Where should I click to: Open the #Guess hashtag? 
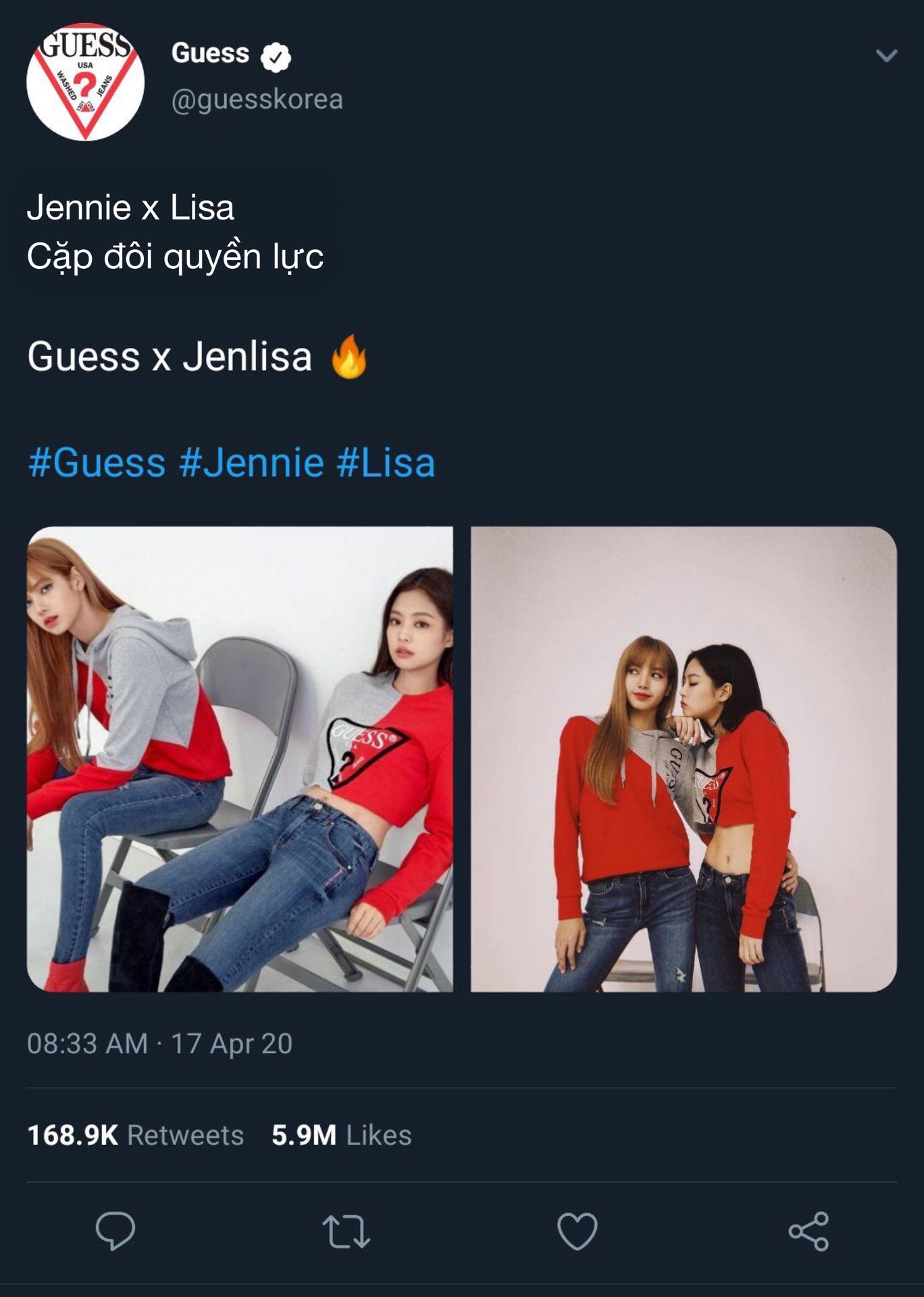tap(97, 463)
